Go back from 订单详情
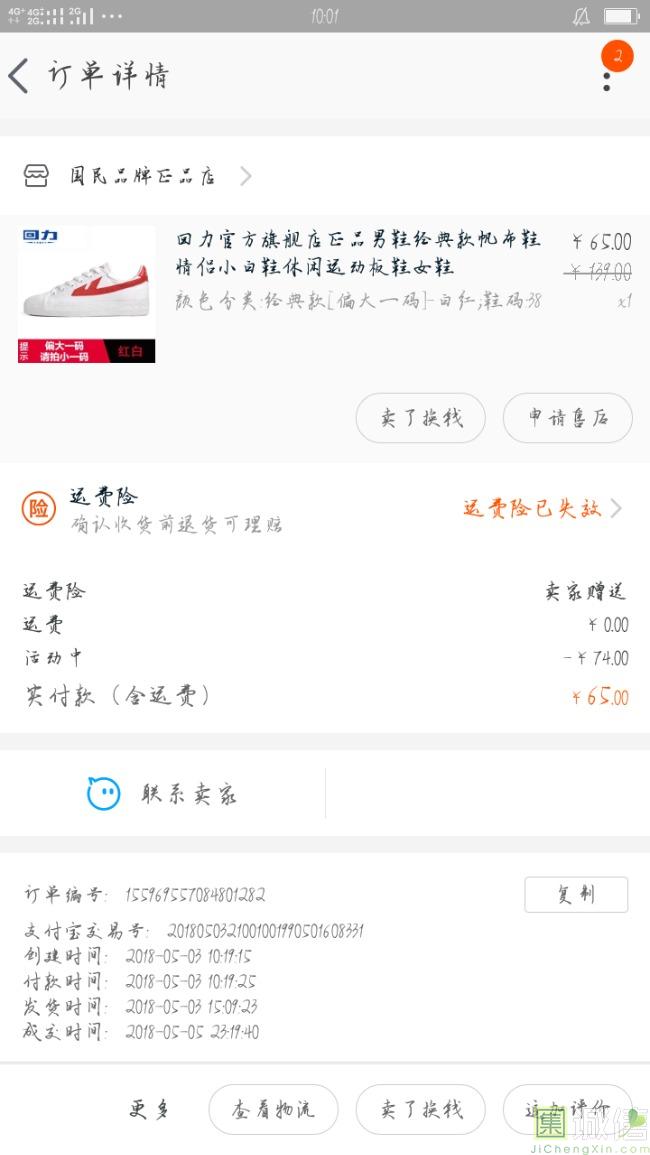Screen dimensions: 650x1155 point(20,76)
